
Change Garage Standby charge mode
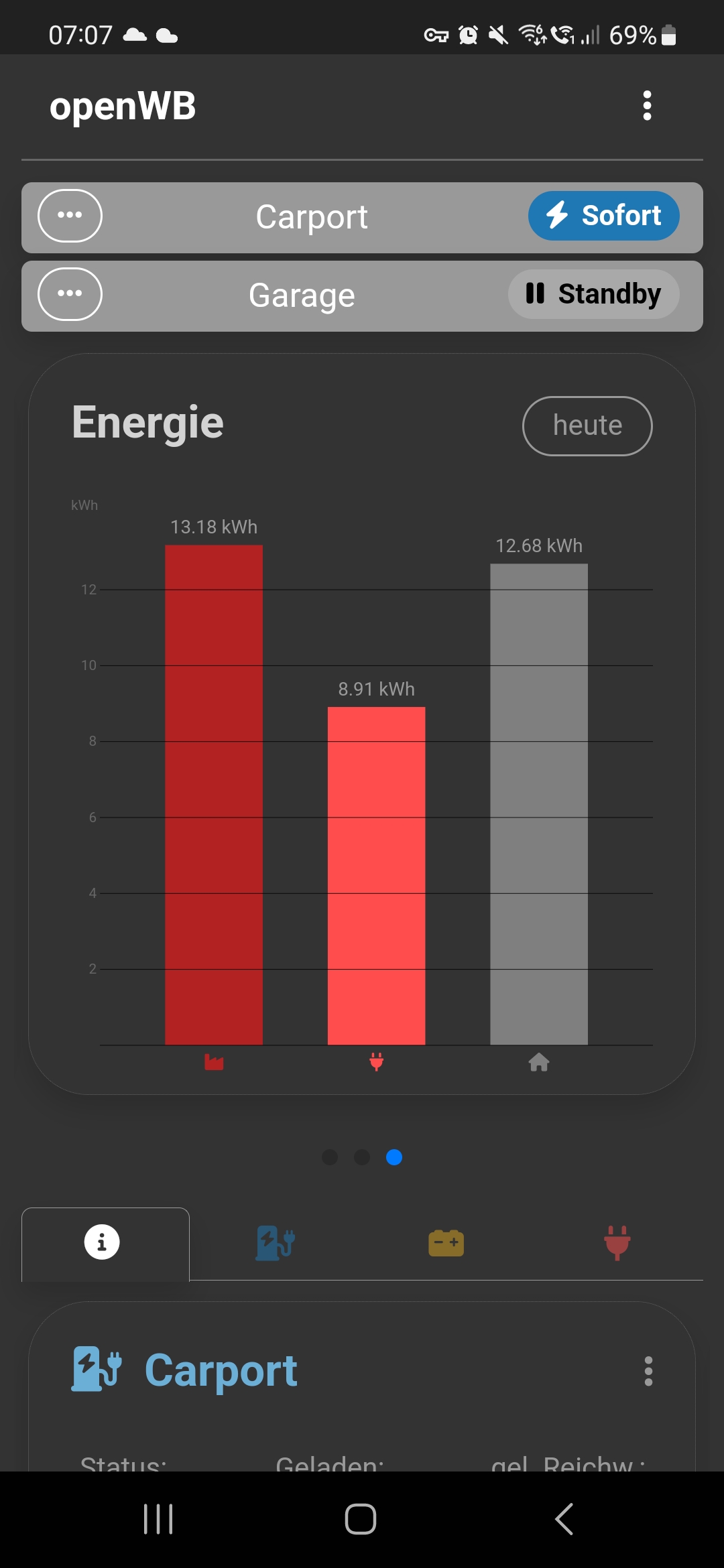coord(593,294)
